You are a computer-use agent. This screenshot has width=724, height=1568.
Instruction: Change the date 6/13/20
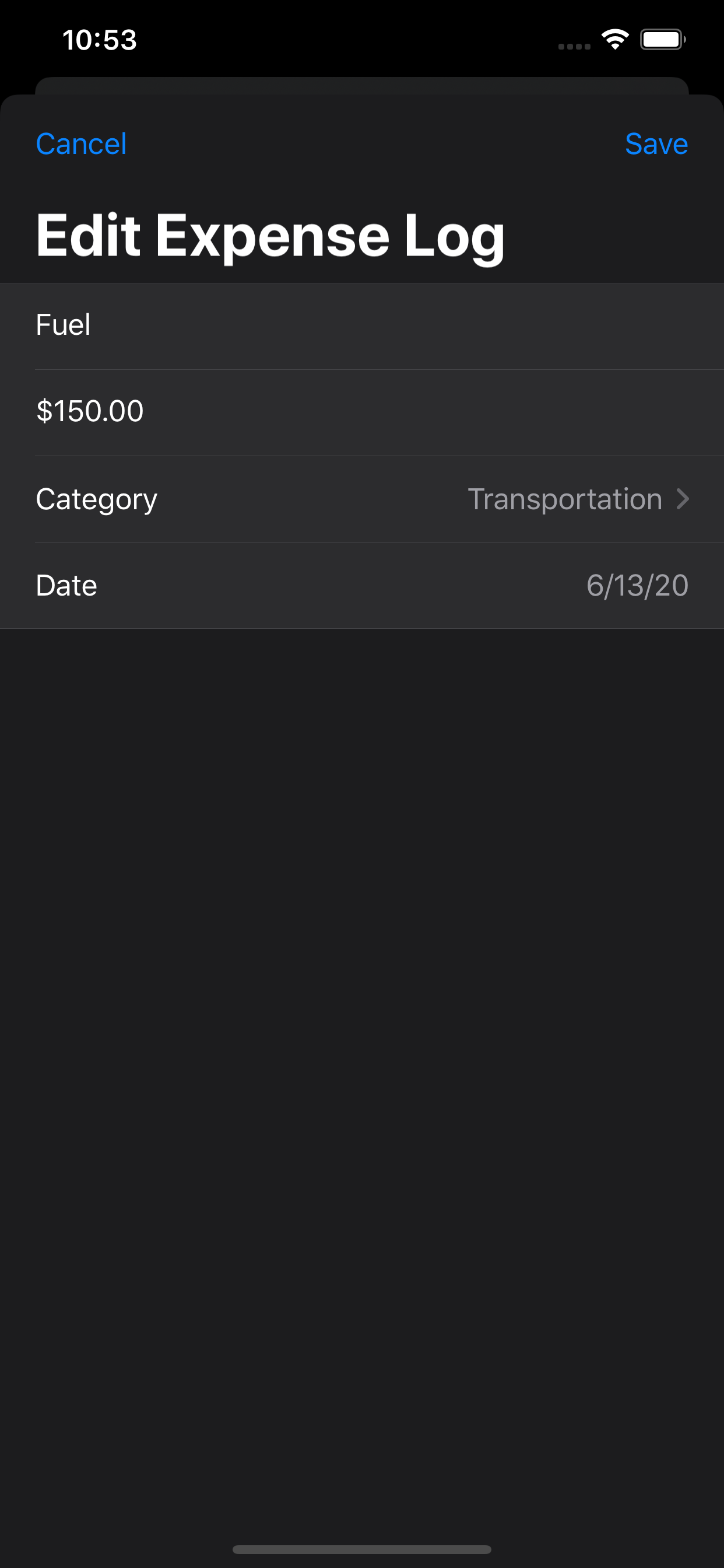(637, 586)
